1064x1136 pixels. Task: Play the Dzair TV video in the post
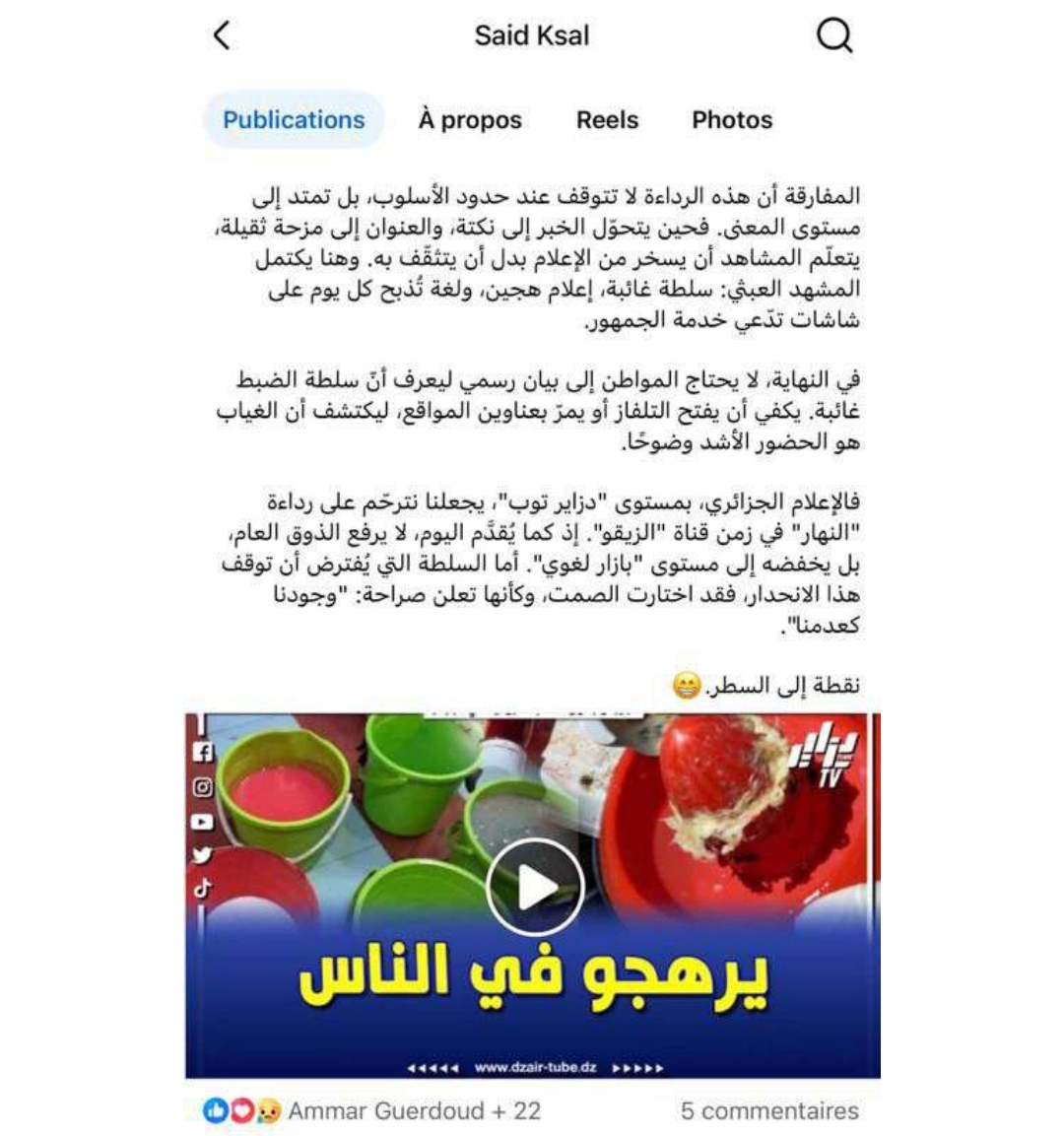[x=535, y=887]
